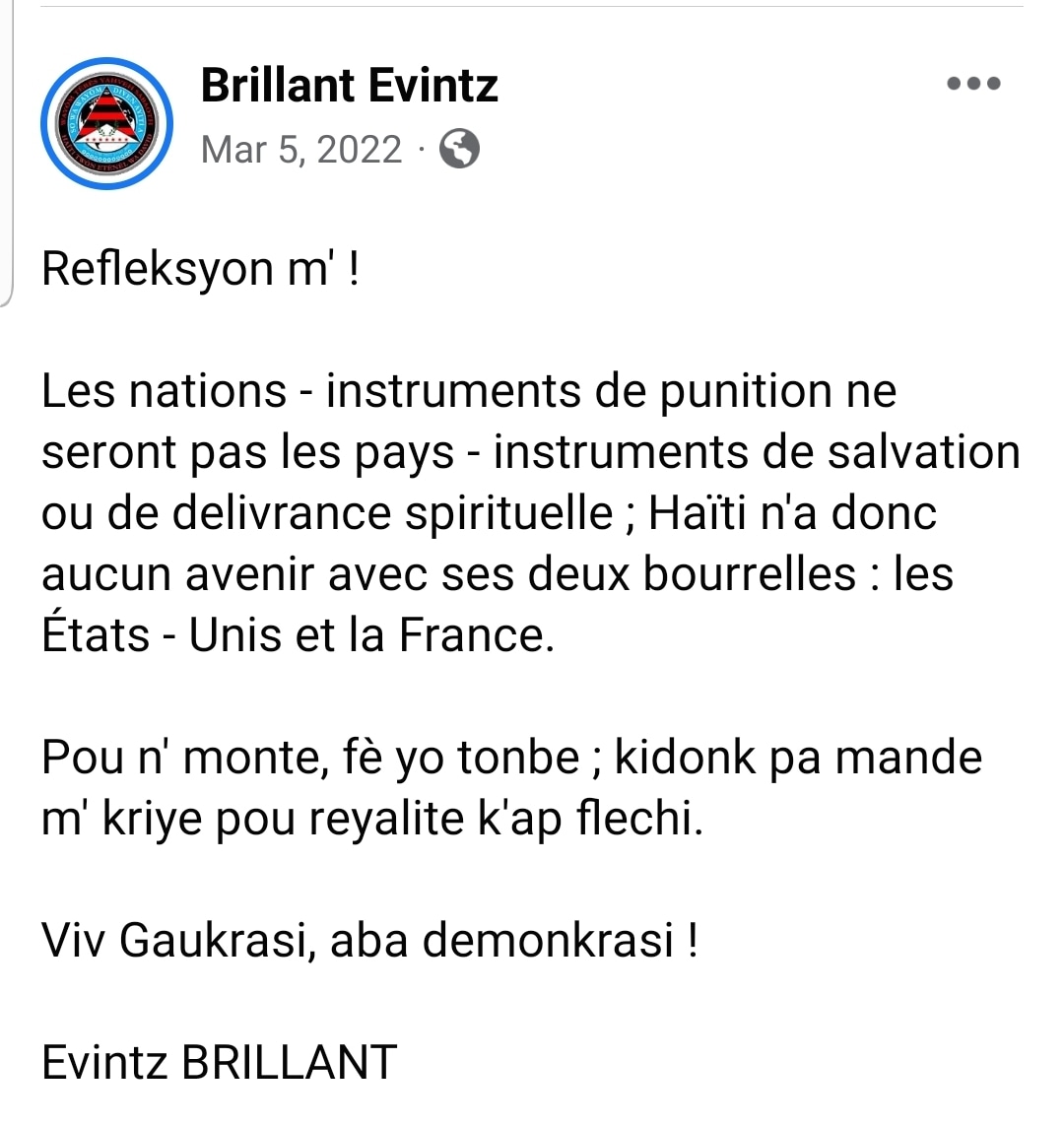Open the Brillant Evintz profile name link
The image size is (1064, 1126).
[x=349, y=85]
